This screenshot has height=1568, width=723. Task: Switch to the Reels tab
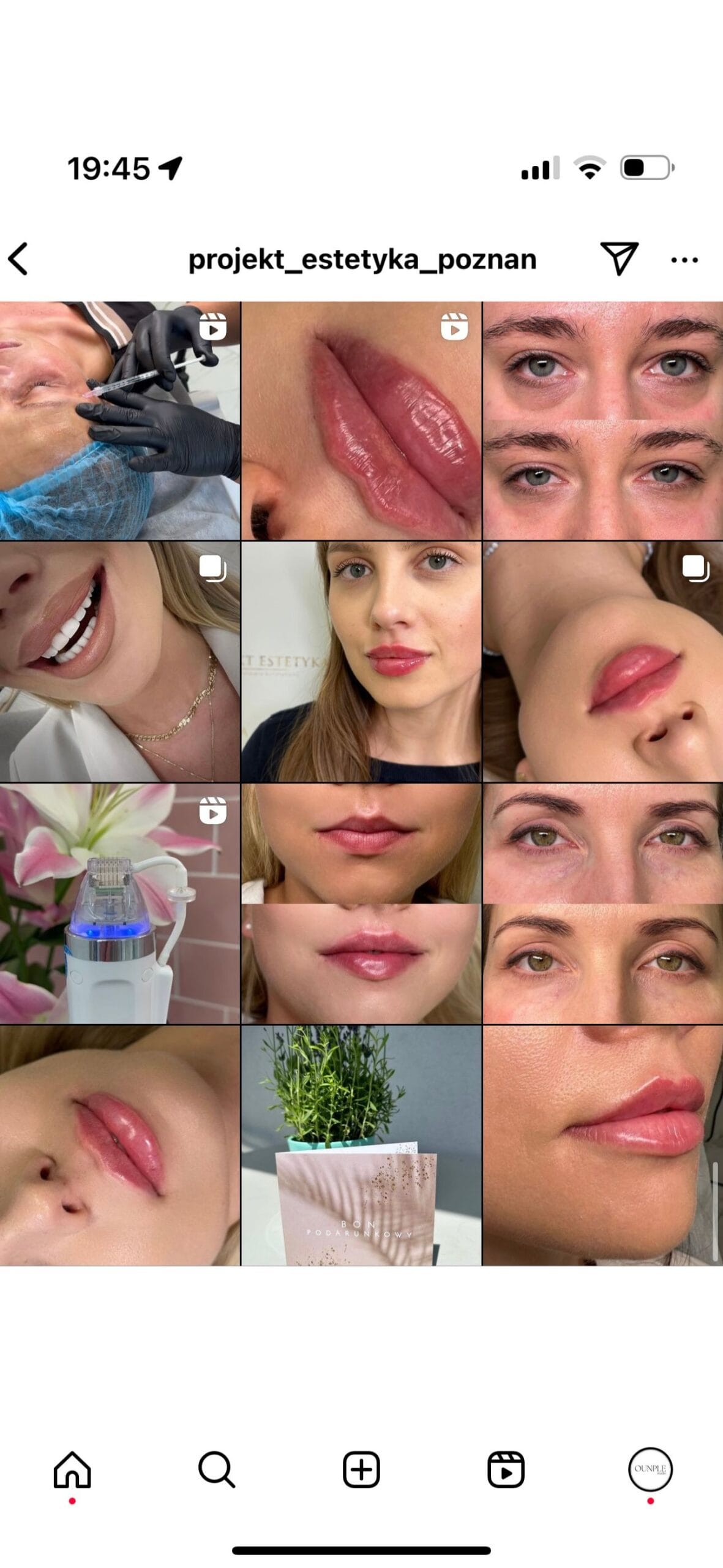506,1469
